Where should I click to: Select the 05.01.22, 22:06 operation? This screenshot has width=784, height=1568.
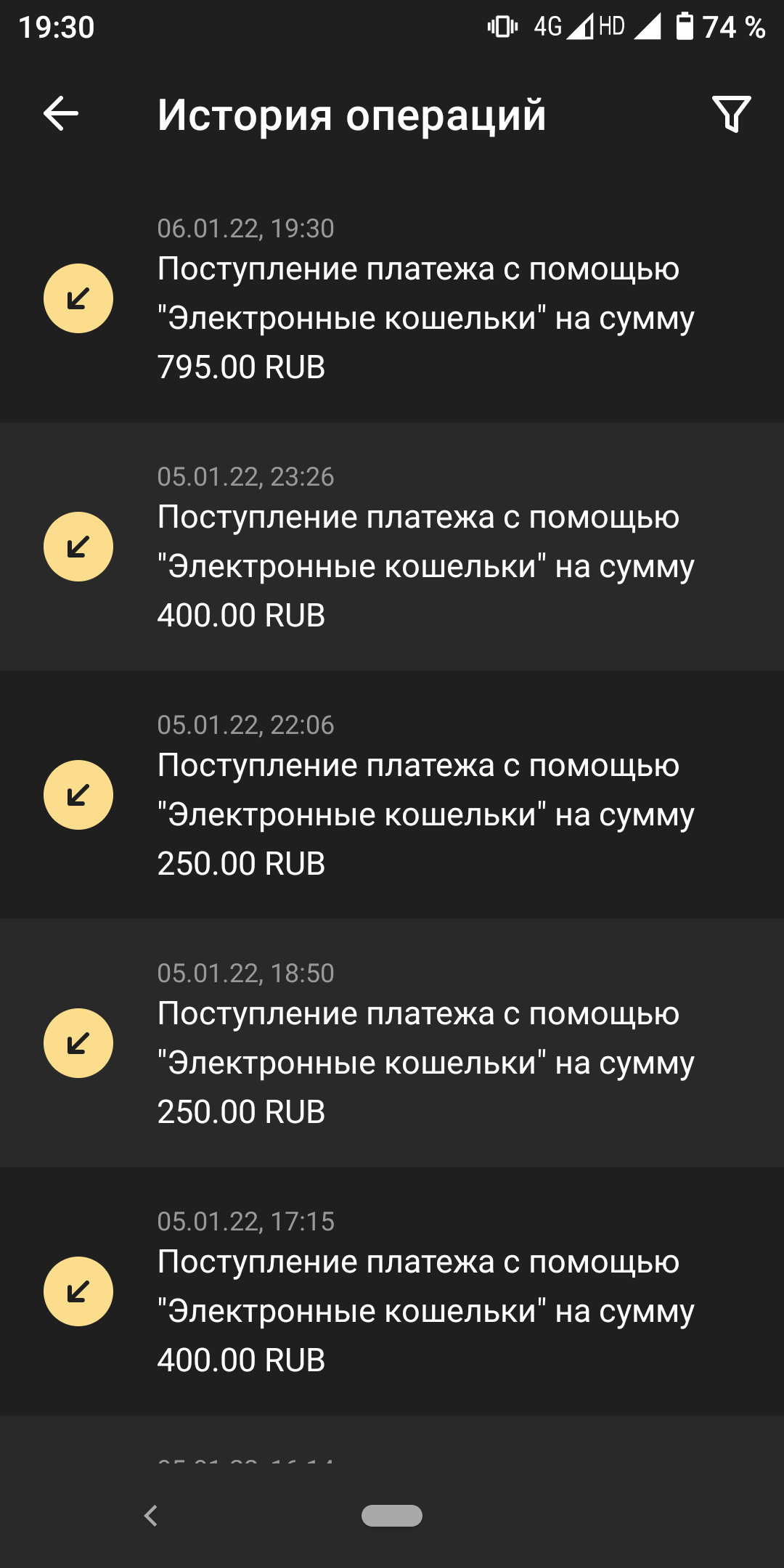[x=392, y=796]
